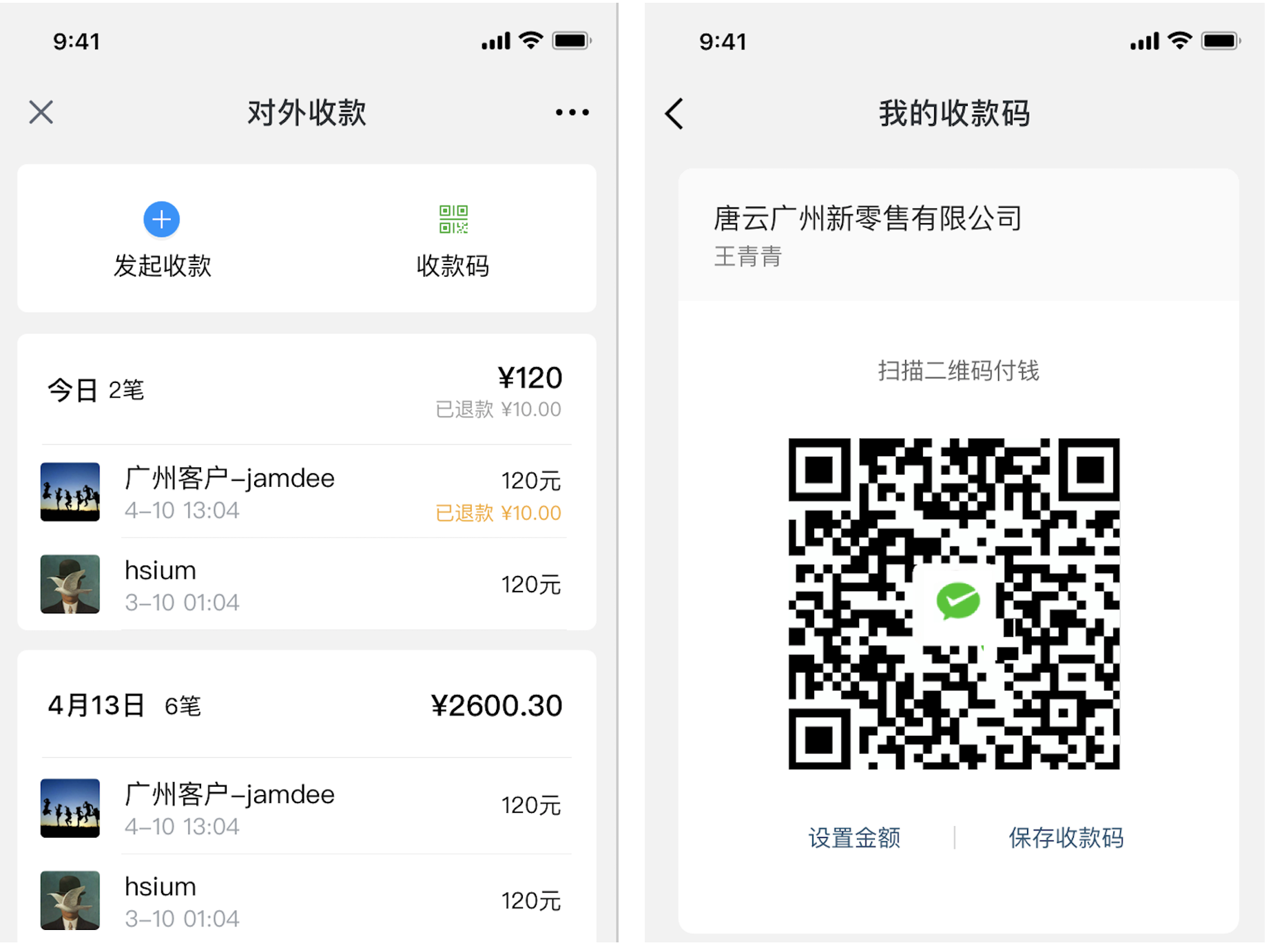Image resolution: width=1273 pixels, height=952 pixels.
Task: Save the QR via 保存收款码
Action: point(1066,838)
